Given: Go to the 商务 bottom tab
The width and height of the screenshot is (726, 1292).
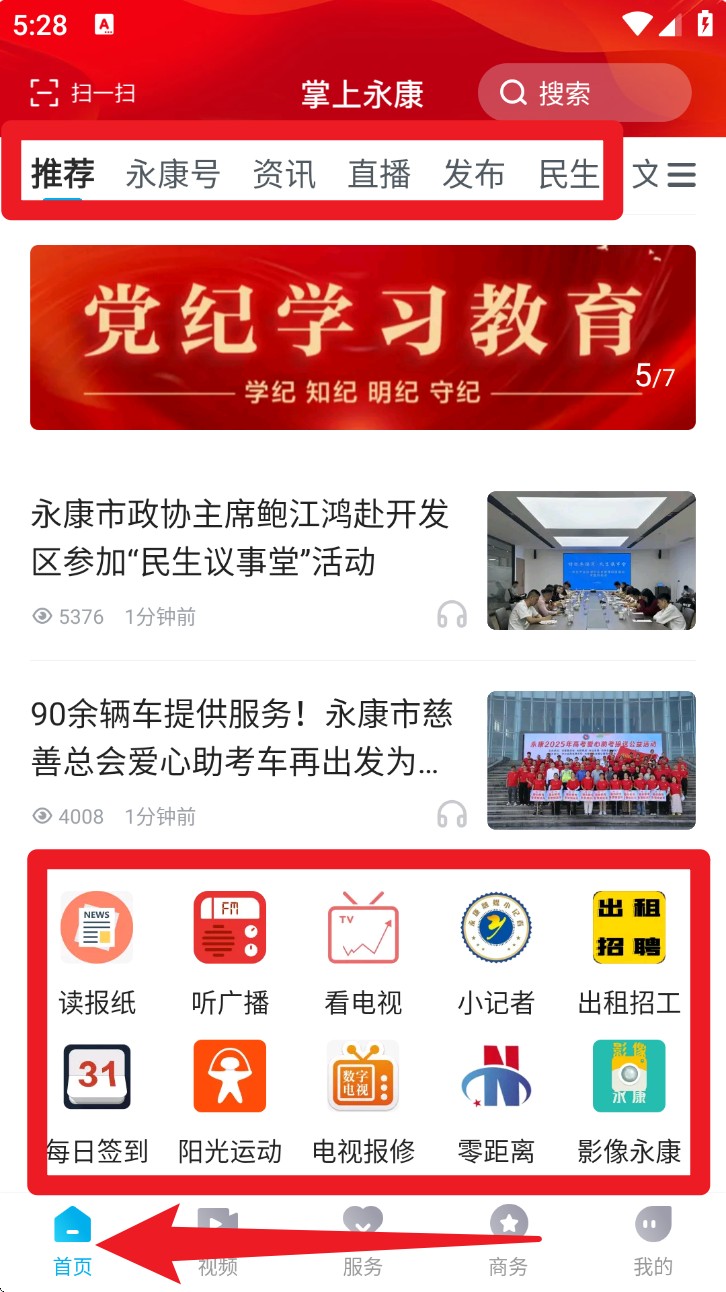Looking at the screenshot, I should (508, 1241).
